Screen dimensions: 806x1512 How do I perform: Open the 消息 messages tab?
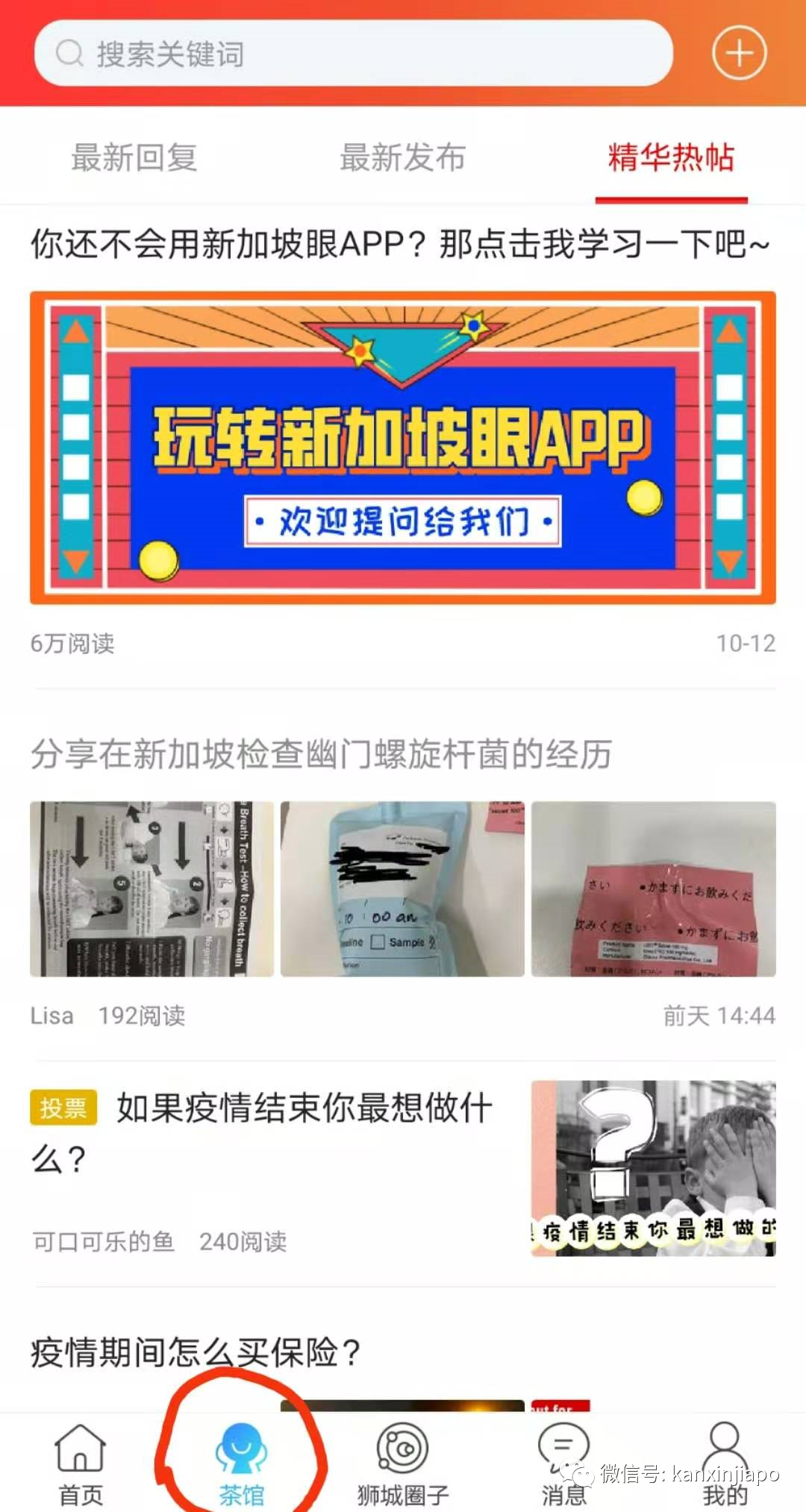point(563,1464)
